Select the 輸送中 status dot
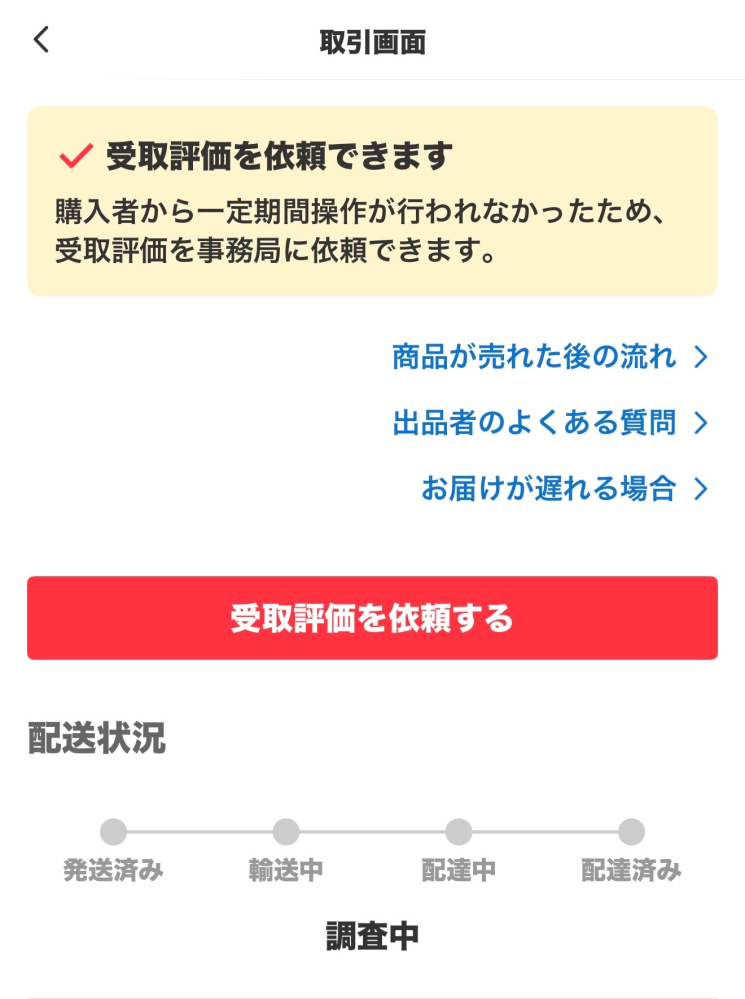745x999 pixels. [286, 831]
